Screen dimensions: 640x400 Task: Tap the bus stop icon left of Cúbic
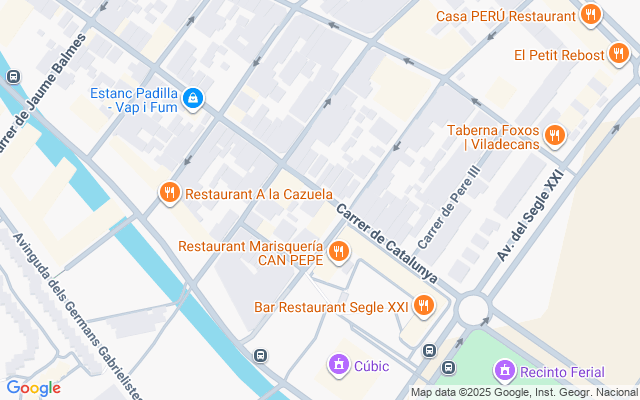pyautogui.click(x=260, y=355)
